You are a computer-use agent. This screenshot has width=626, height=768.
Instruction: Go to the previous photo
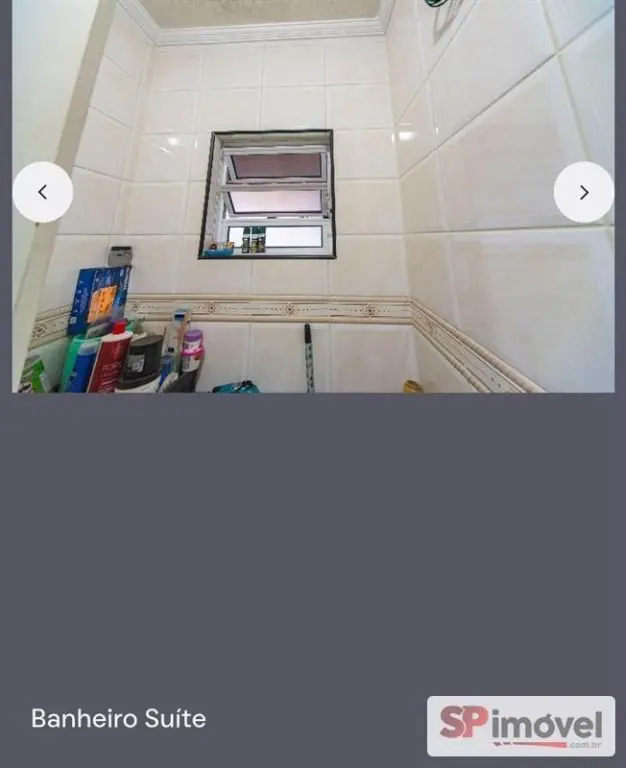coord(43,192)
